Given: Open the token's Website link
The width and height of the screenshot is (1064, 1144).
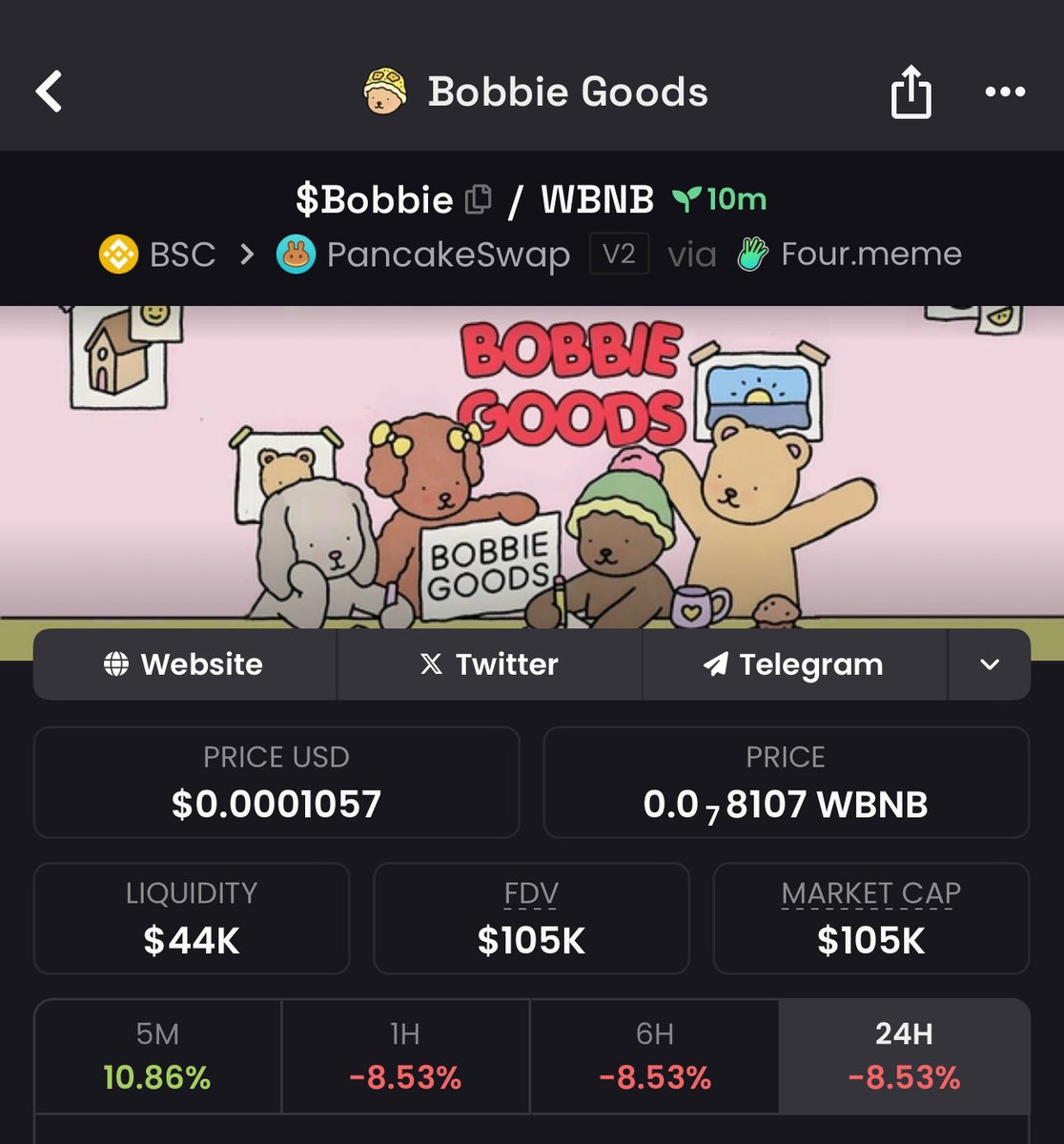Looking at the screenshot, I should click(185, 664).
